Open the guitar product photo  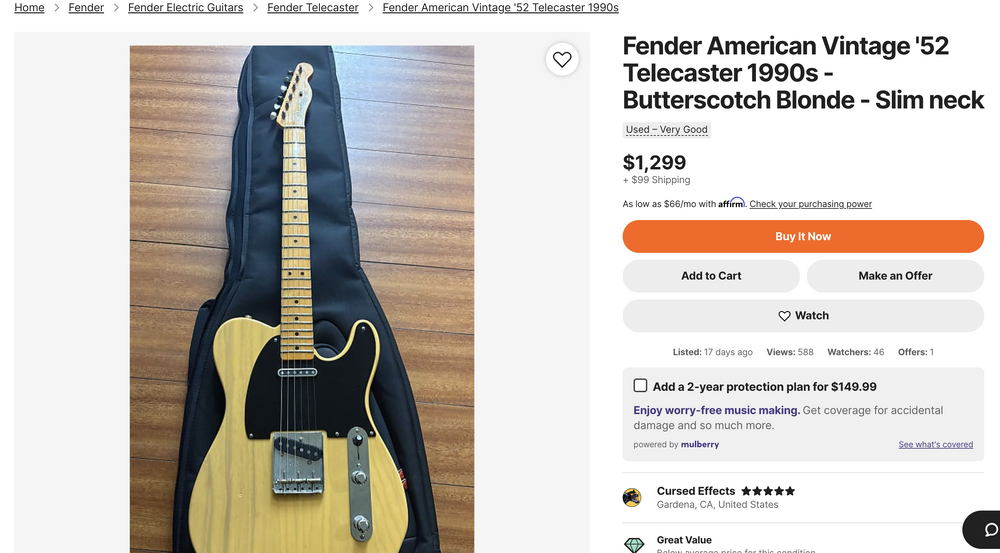tap(301, 300)
